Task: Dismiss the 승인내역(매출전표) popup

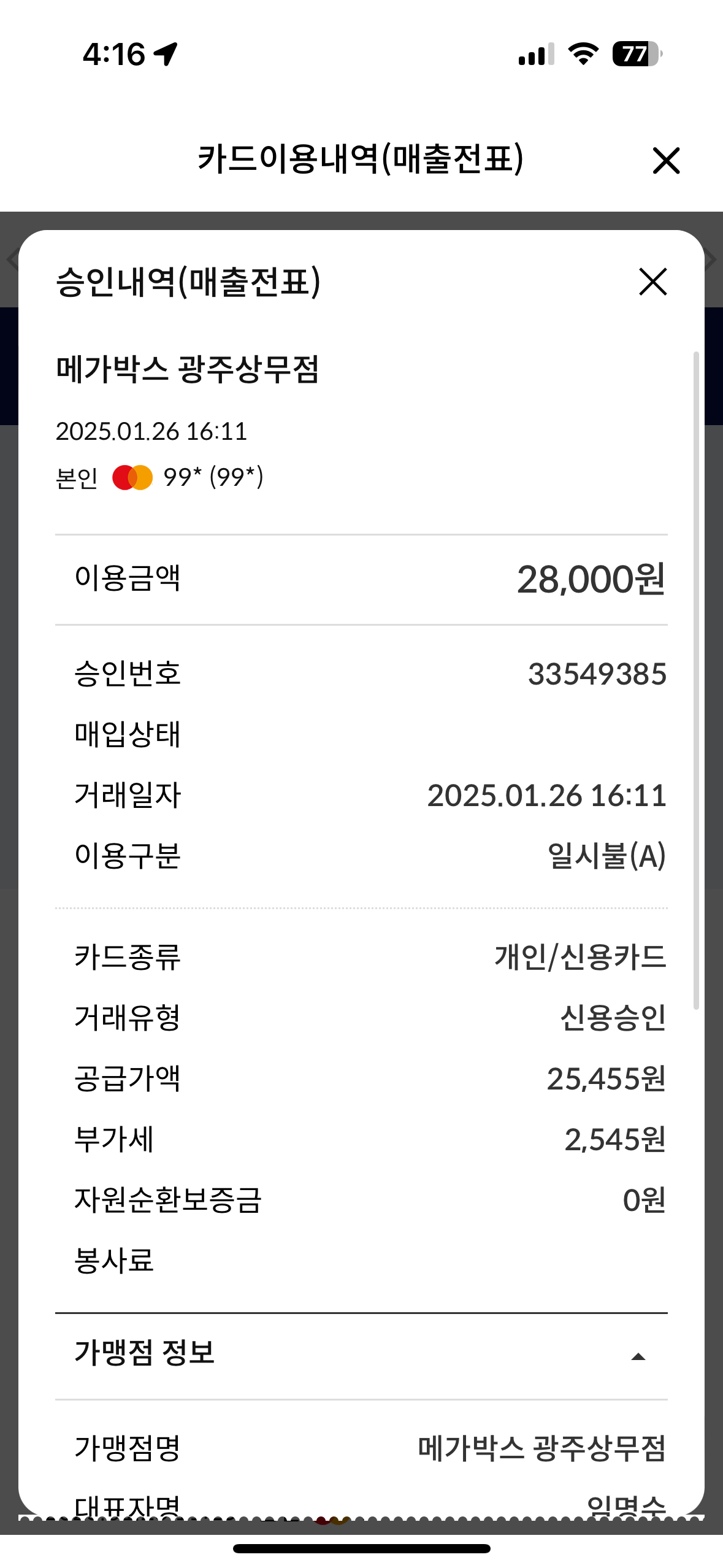Action: pos(652,282)
